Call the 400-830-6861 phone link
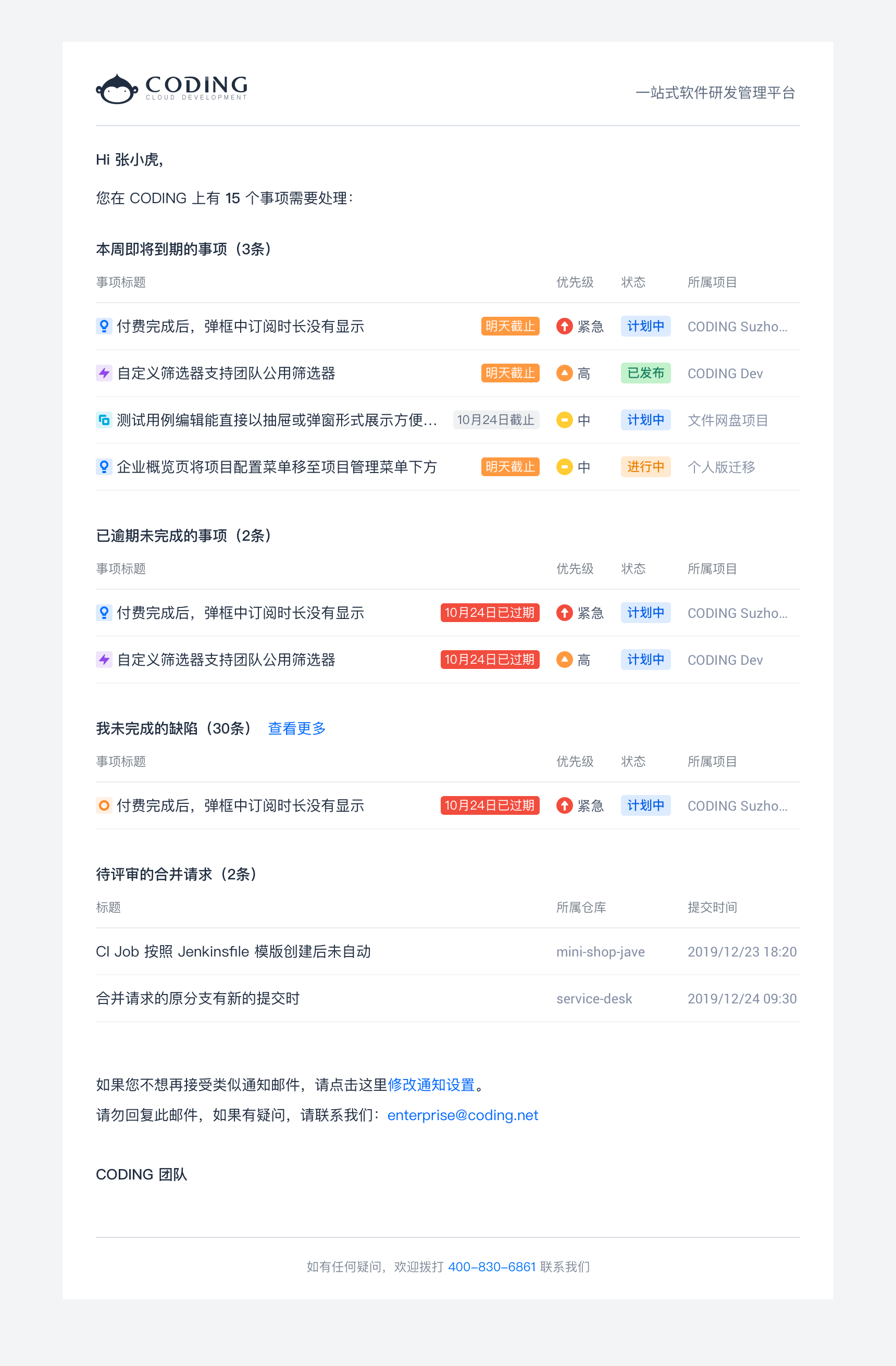The image size is (896, 1366). [491, 1266]
